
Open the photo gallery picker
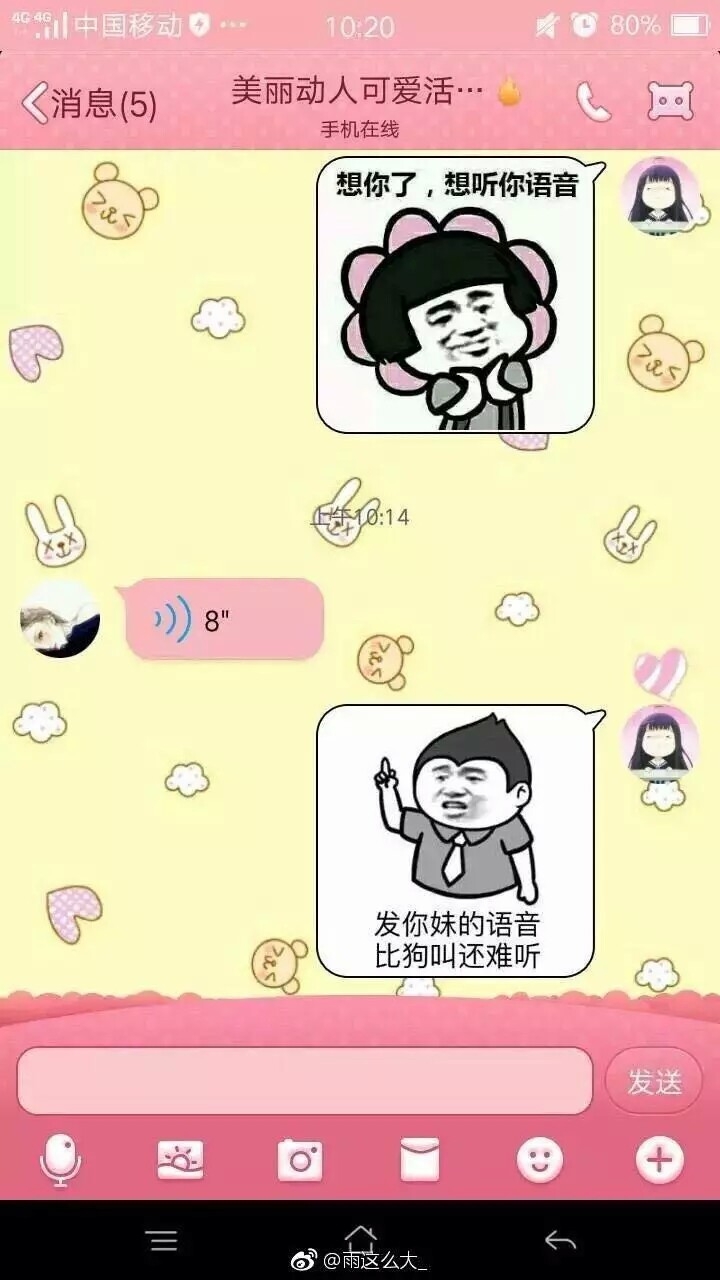(x=180, y=1160)
